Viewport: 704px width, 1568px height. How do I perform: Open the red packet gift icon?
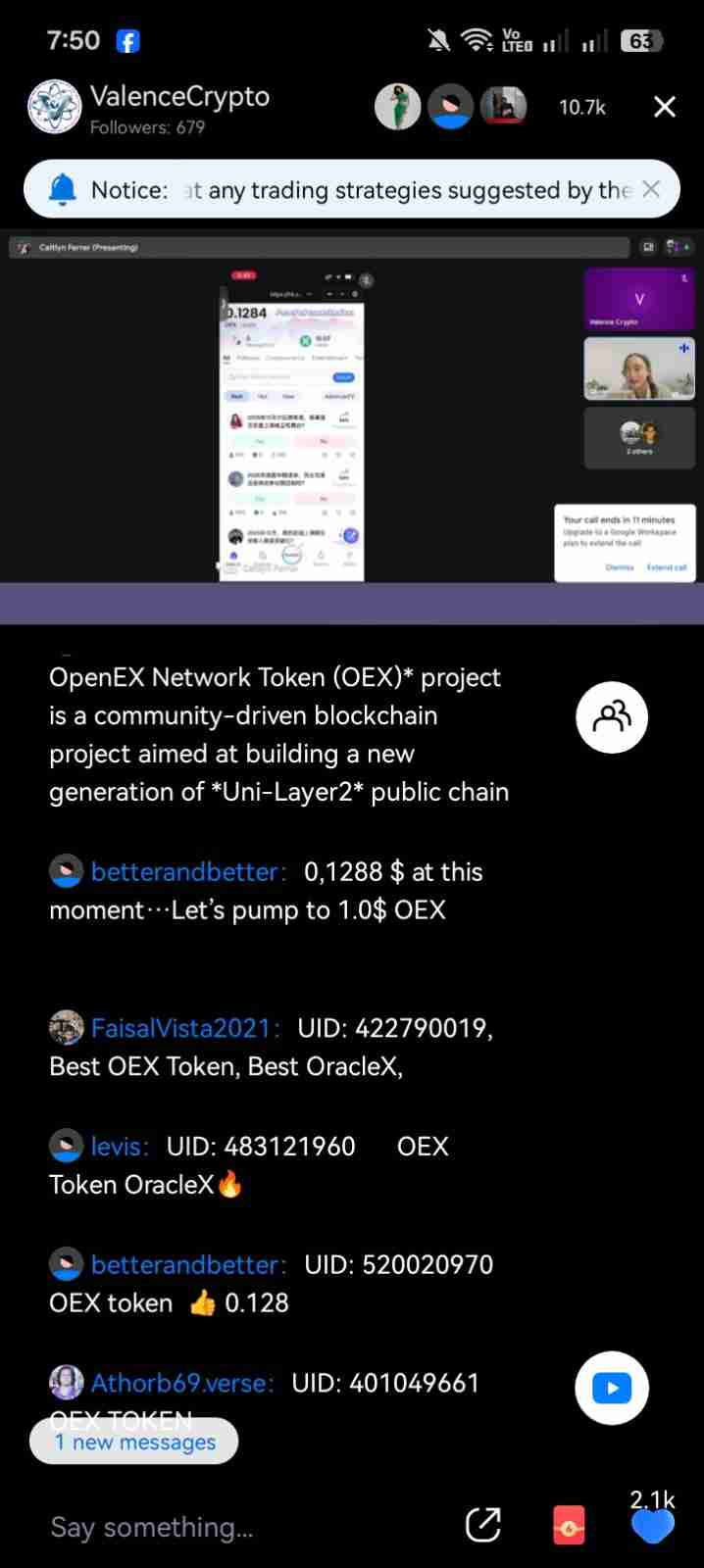(569, 1526)
